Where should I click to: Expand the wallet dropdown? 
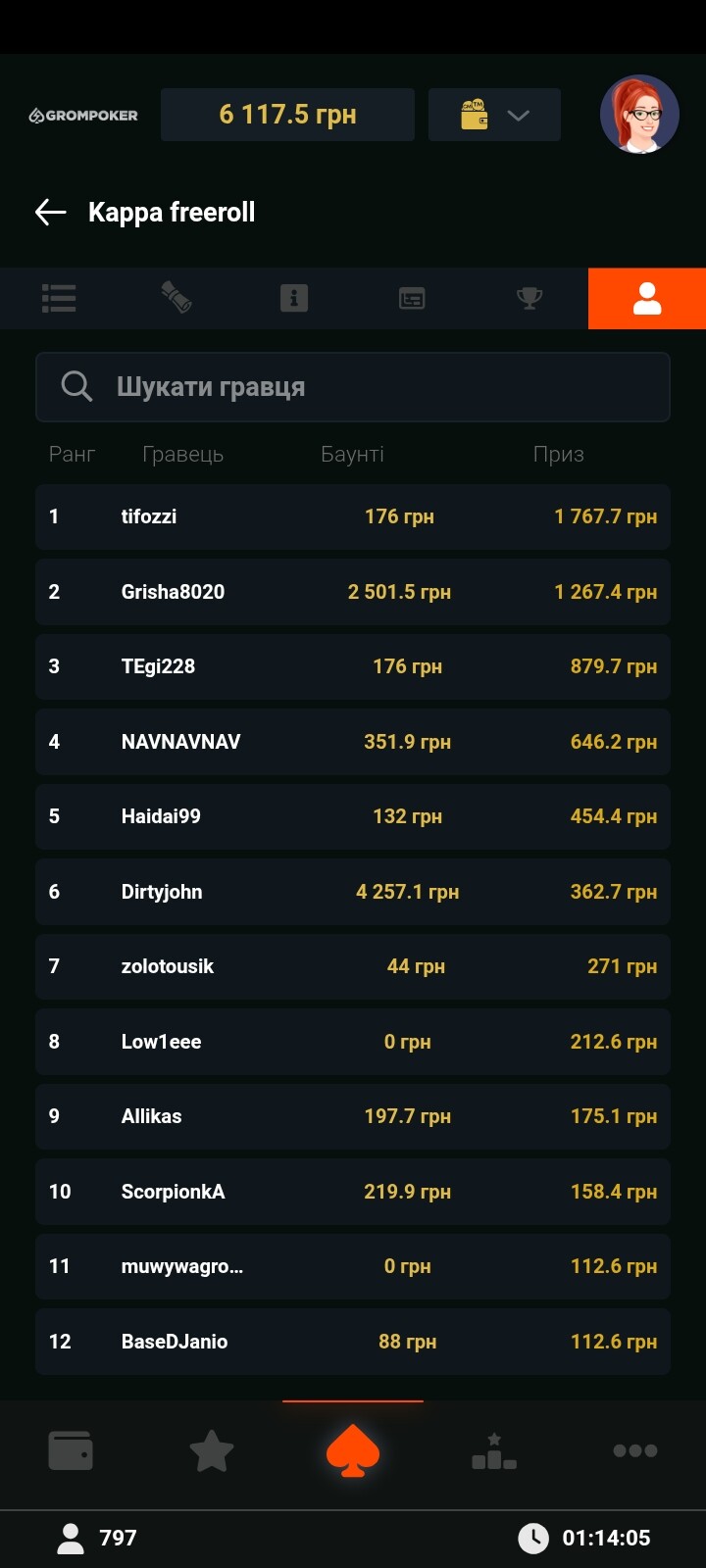click(494, 115)
